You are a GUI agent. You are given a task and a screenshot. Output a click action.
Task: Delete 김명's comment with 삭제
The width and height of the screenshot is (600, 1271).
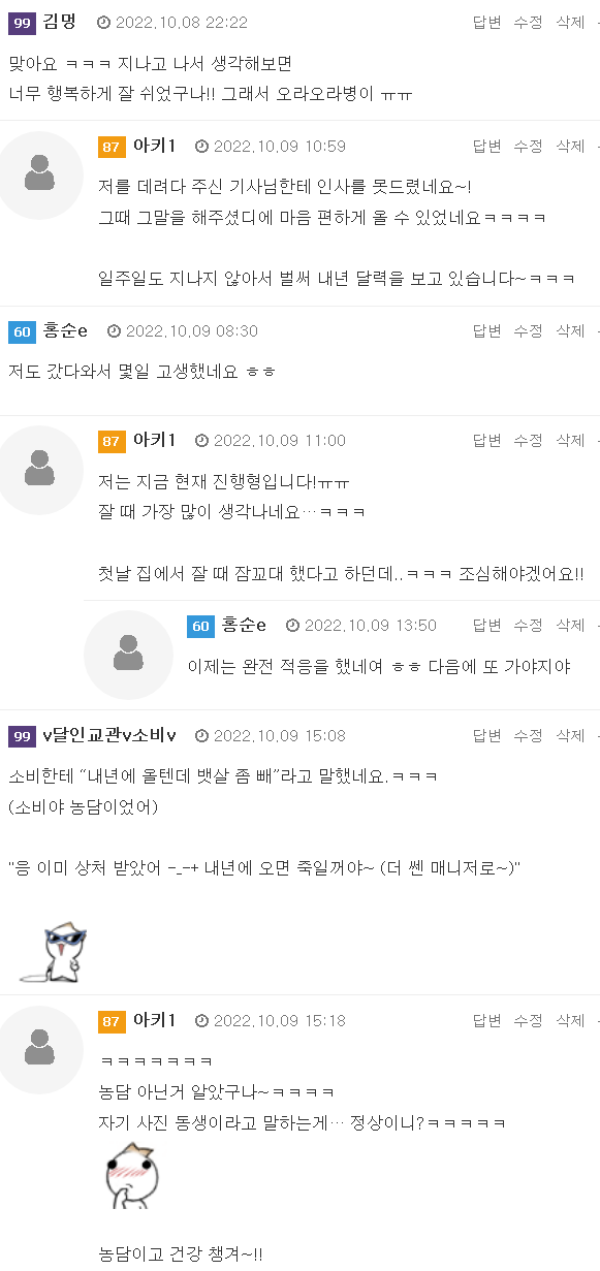coord(570,22)
